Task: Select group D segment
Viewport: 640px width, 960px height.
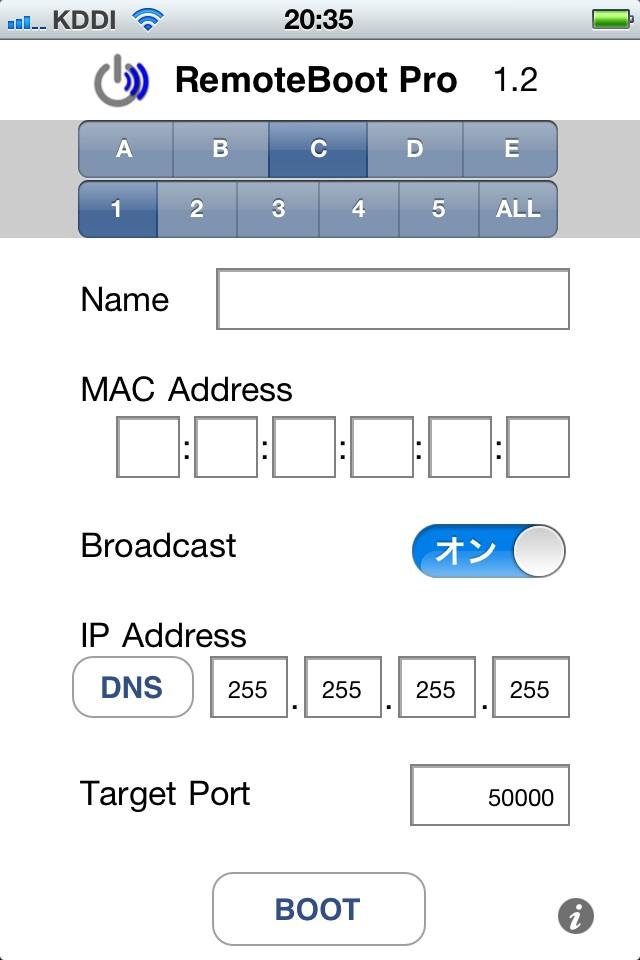Action: [x=414, y=149]
